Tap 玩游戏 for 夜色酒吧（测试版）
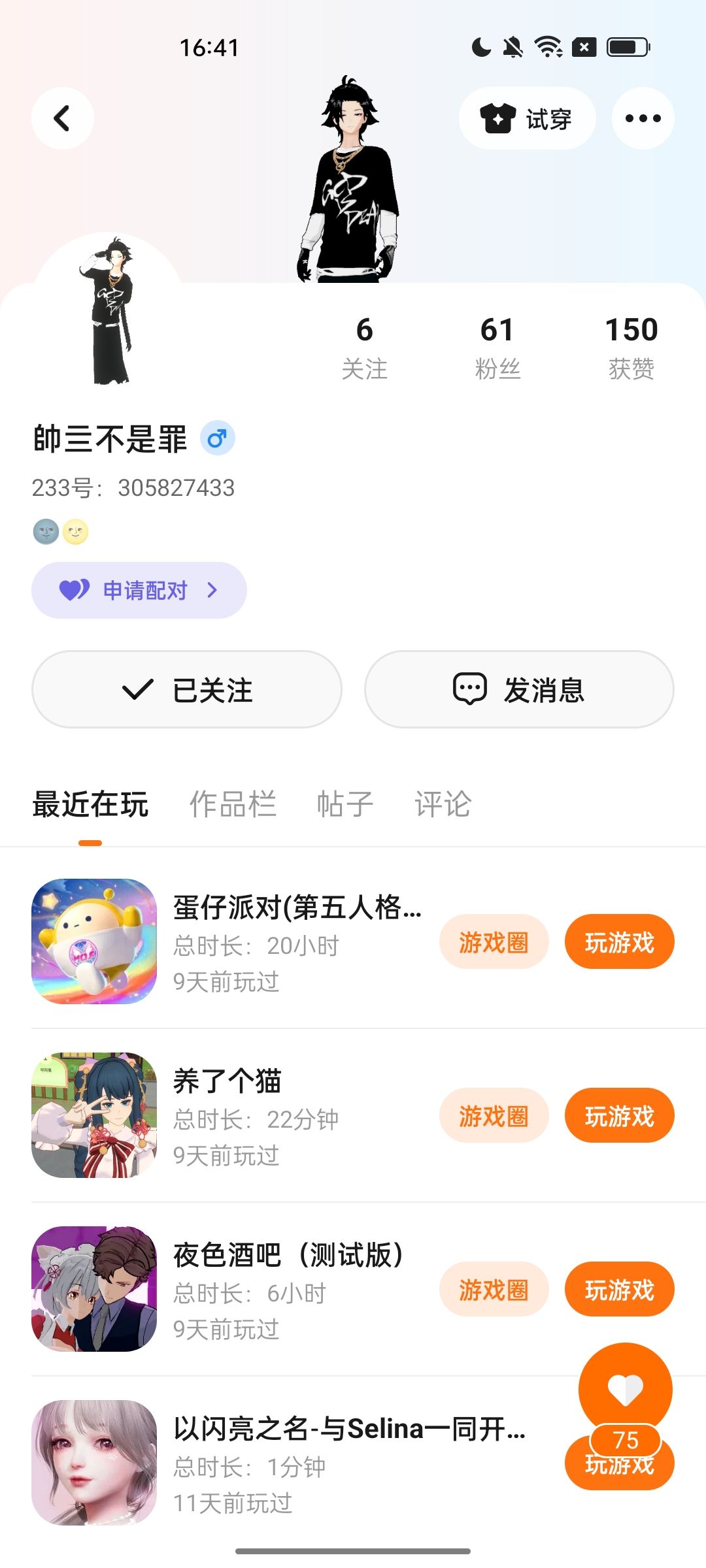The width and height of the screenshot is (706, 1568). pos(620,1289)
